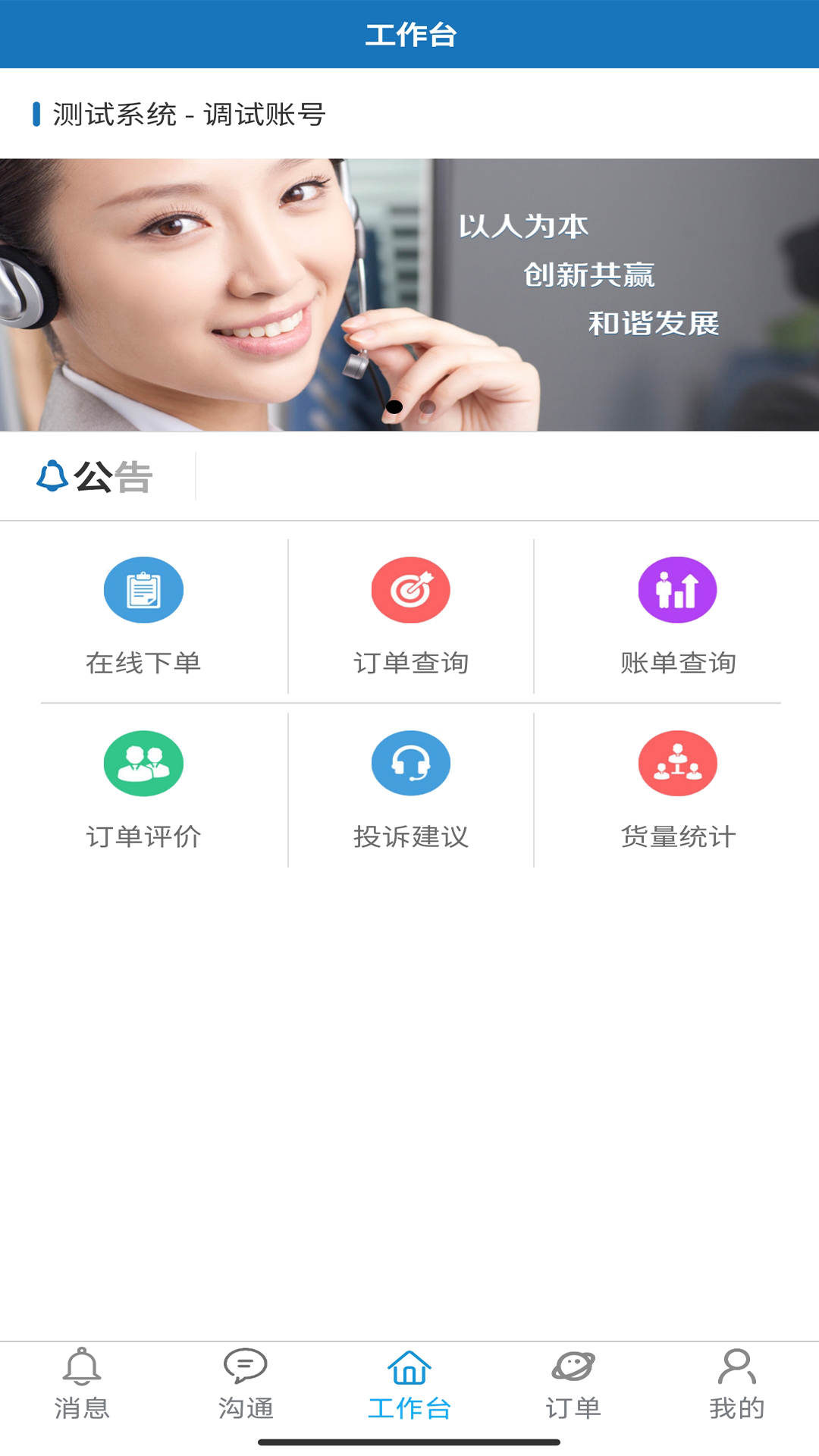The image size is (819, 1456).
Task: Open 账单查询 bill lookup
Action: tap(677, 616)
